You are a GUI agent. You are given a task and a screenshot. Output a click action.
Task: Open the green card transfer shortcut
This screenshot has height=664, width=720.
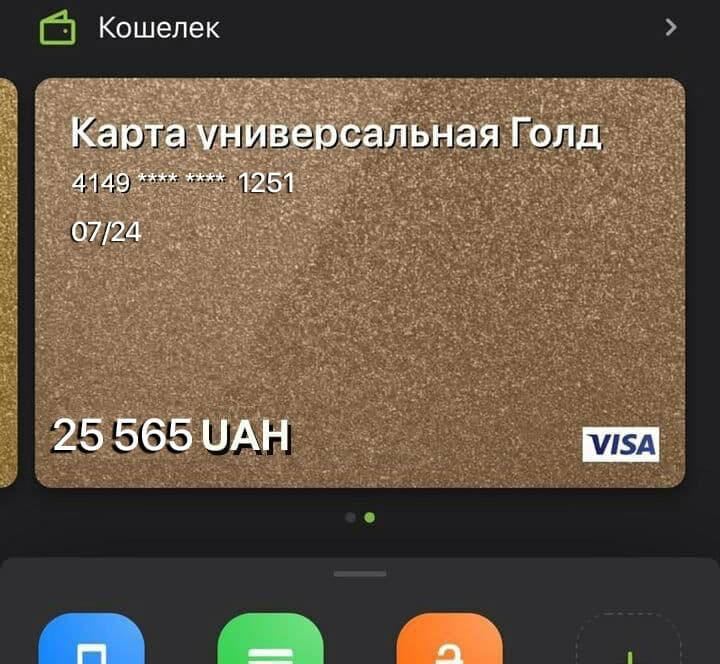click(270, 642)
